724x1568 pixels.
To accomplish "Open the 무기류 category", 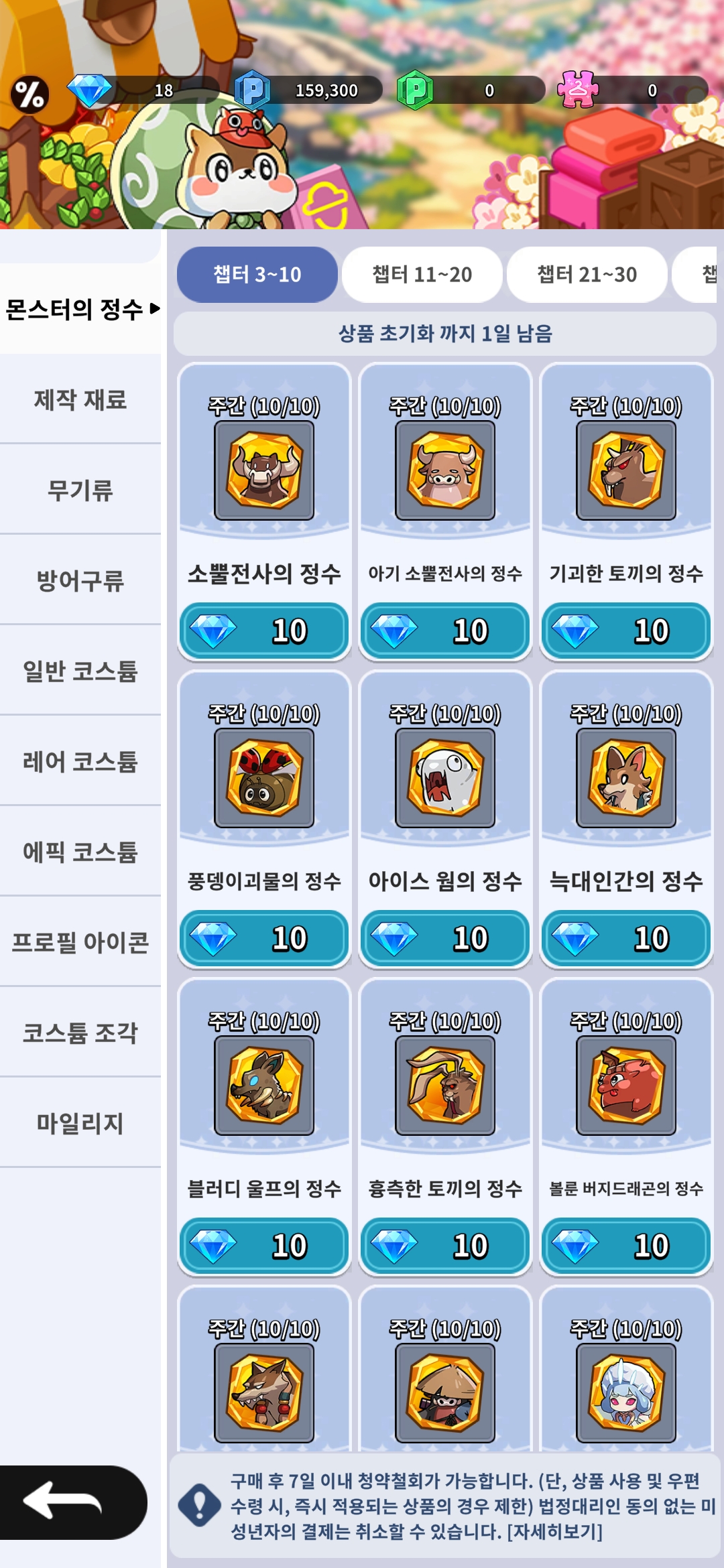I will coord(80,490).
